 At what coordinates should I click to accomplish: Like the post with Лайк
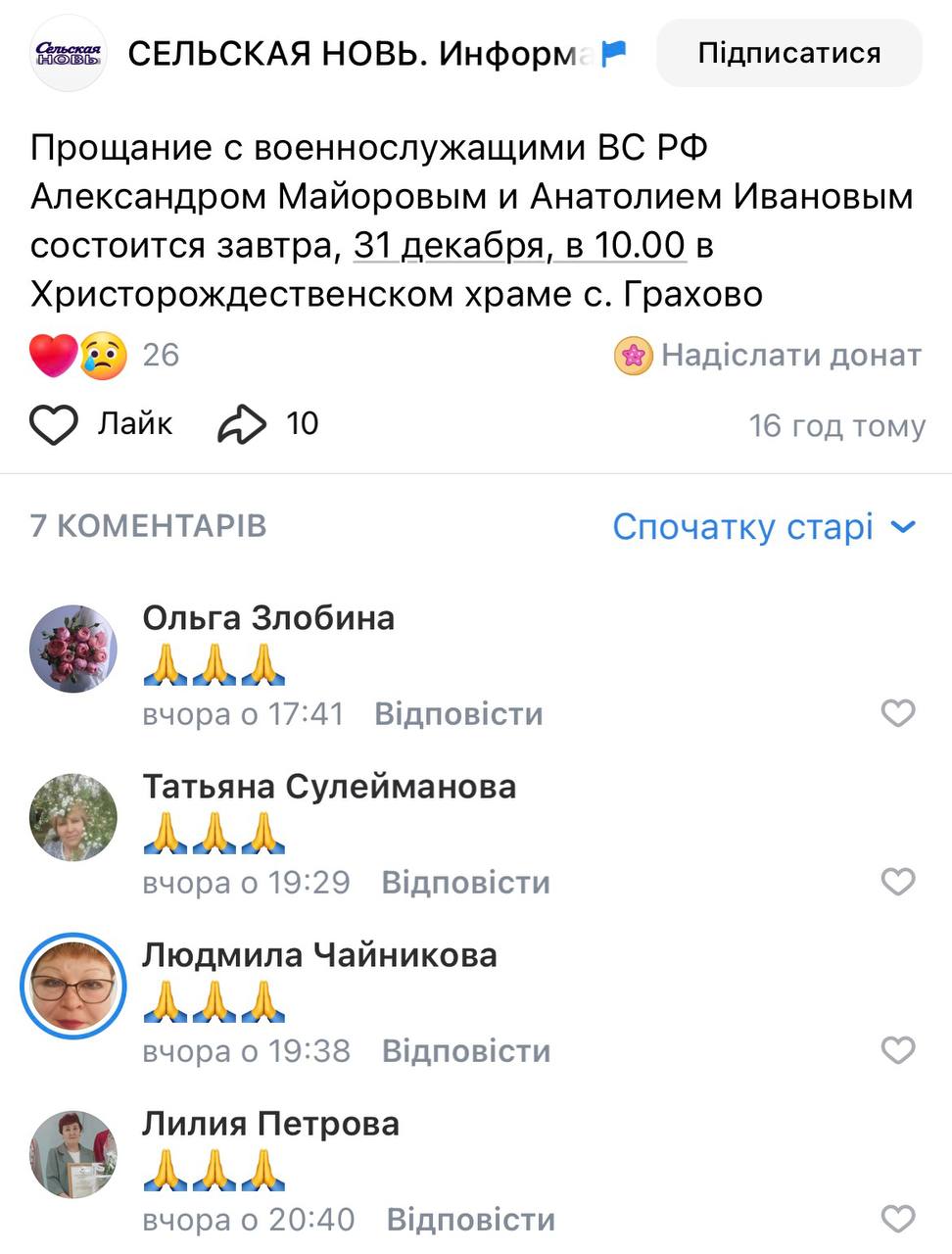pyautogui.click(x=102, y=424)
